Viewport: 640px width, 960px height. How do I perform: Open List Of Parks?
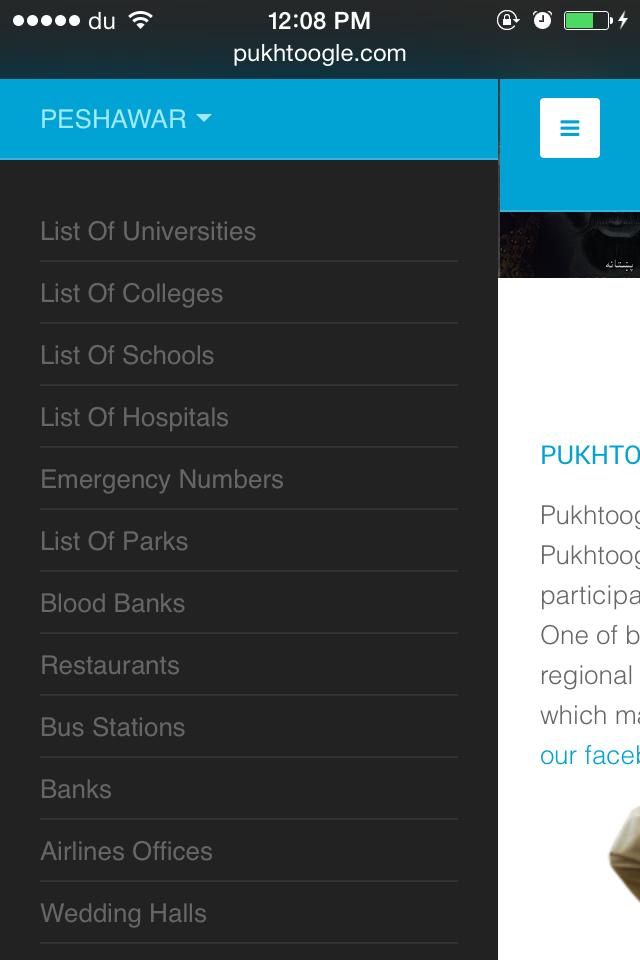114,541
